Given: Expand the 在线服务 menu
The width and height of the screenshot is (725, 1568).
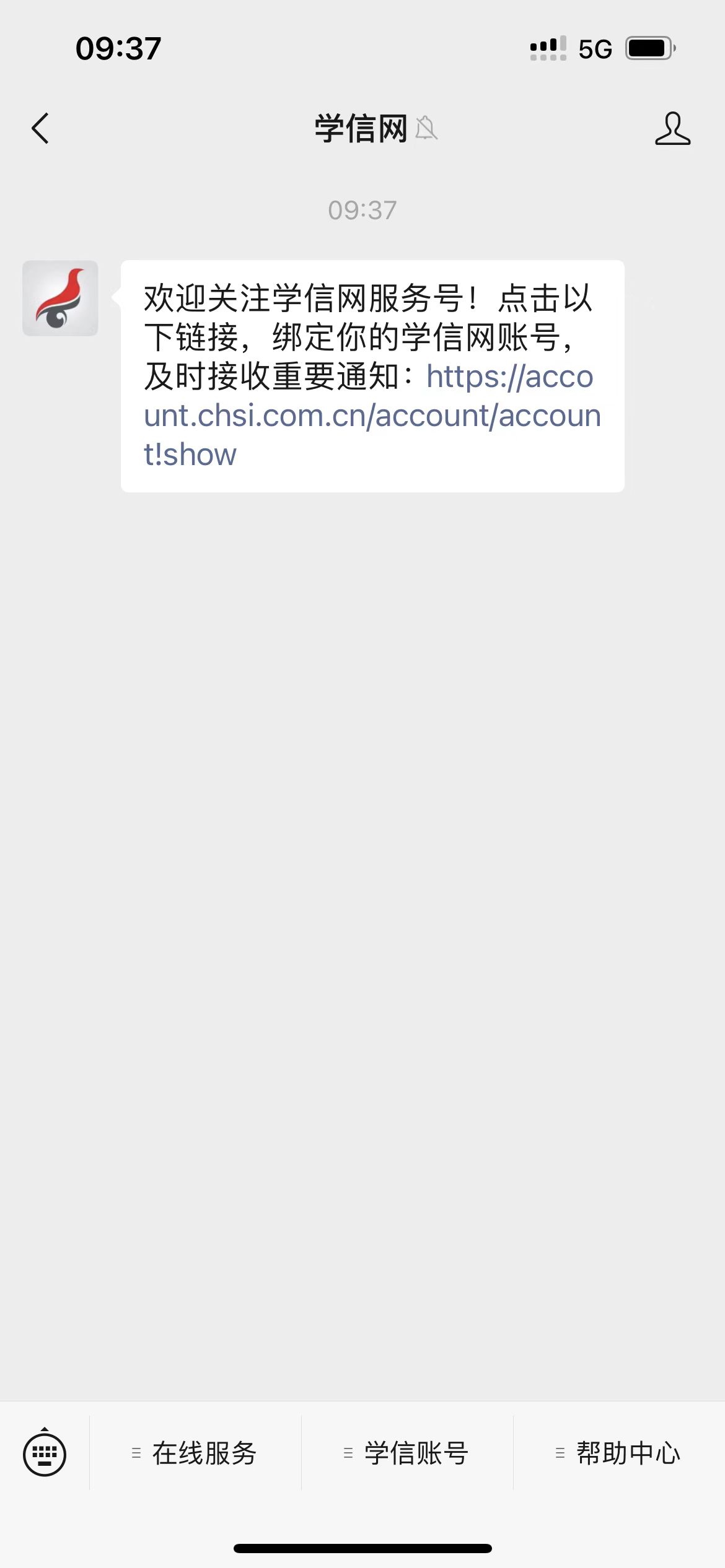Looking at the screenshot, I should pos(195,1453).
